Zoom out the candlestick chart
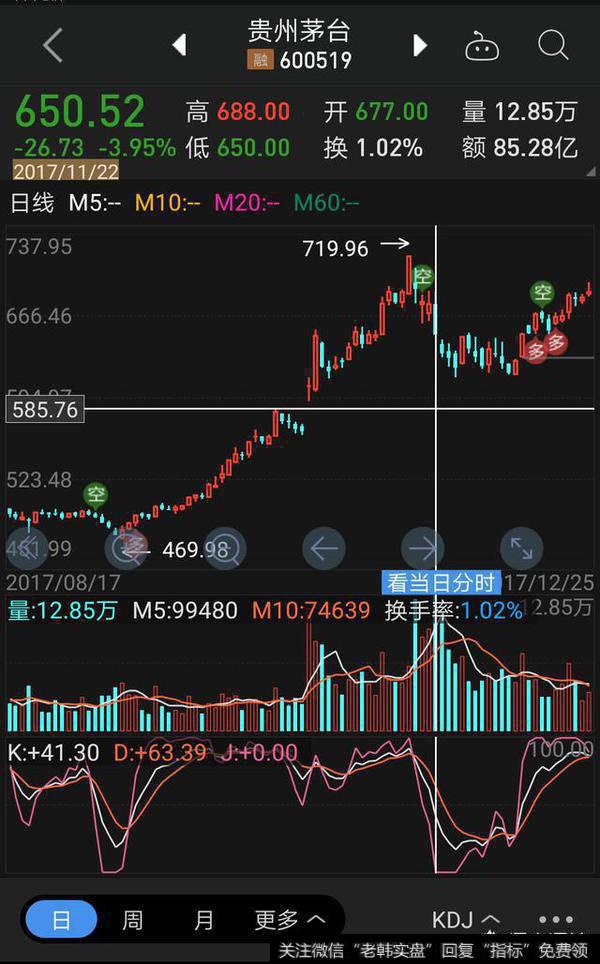 click(x=127, y=548)
